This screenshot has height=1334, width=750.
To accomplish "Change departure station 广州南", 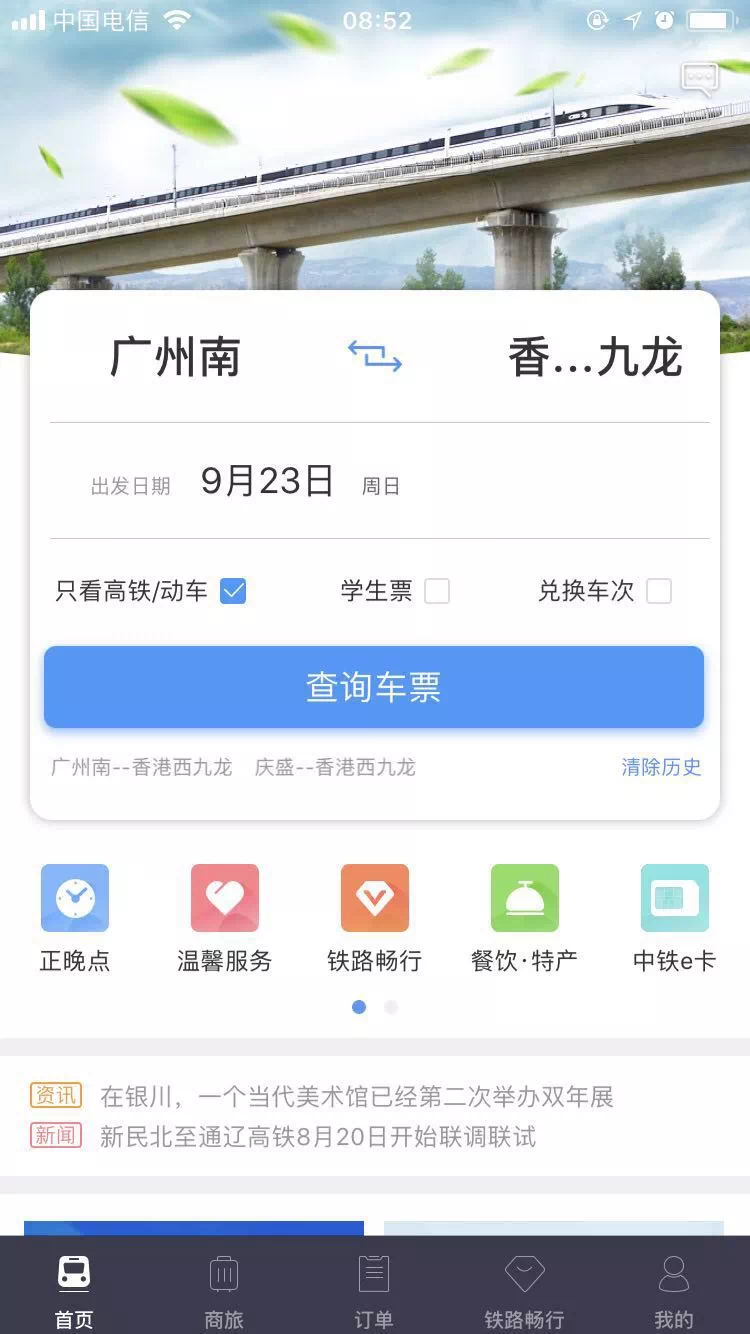I will 176,358.
